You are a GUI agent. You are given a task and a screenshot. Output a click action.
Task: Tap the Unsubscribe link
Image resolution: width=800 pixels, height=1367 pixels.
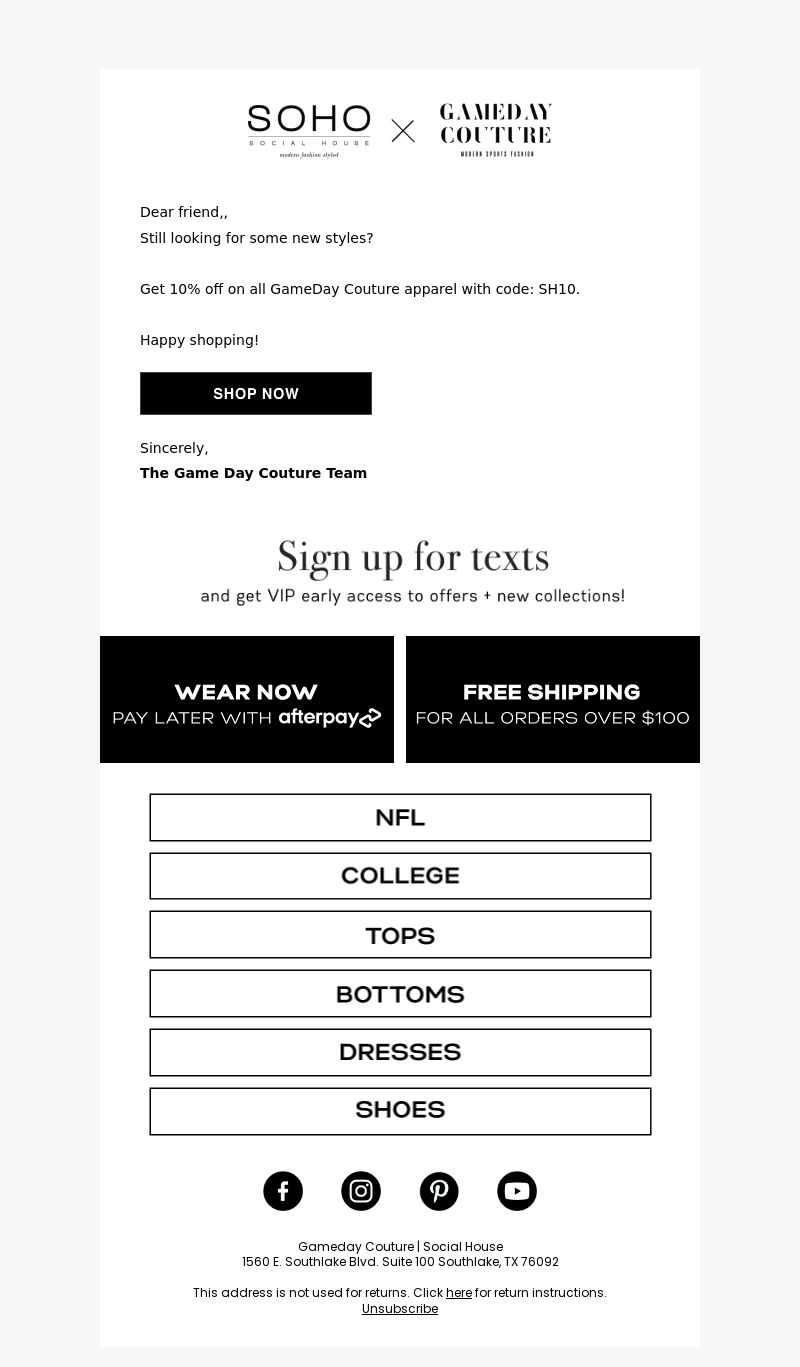coord(400,1309)
